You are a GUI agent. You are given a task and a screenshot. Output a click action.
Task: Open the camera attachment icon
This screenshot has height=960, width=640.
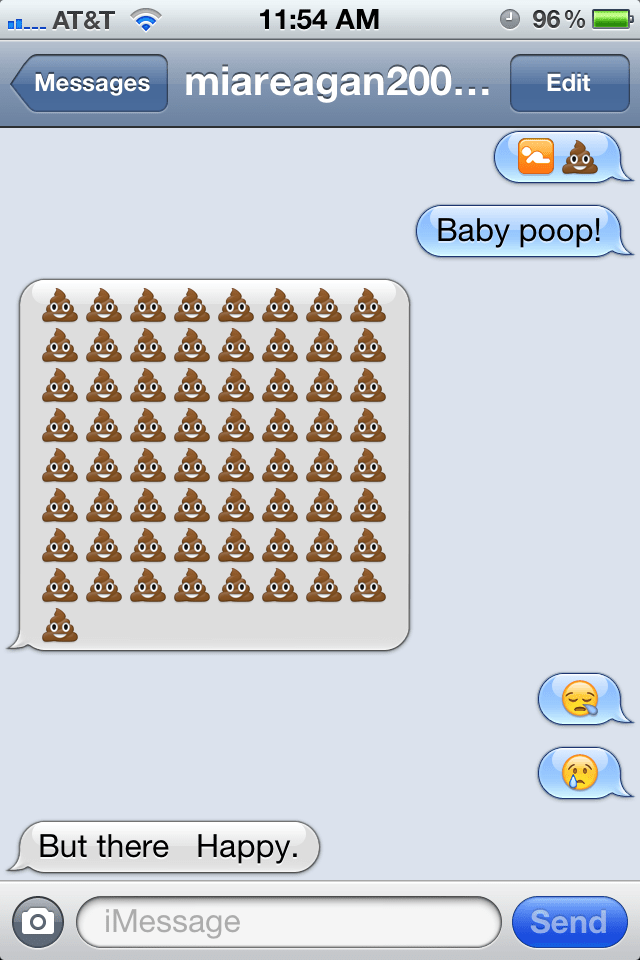[38, 921]
